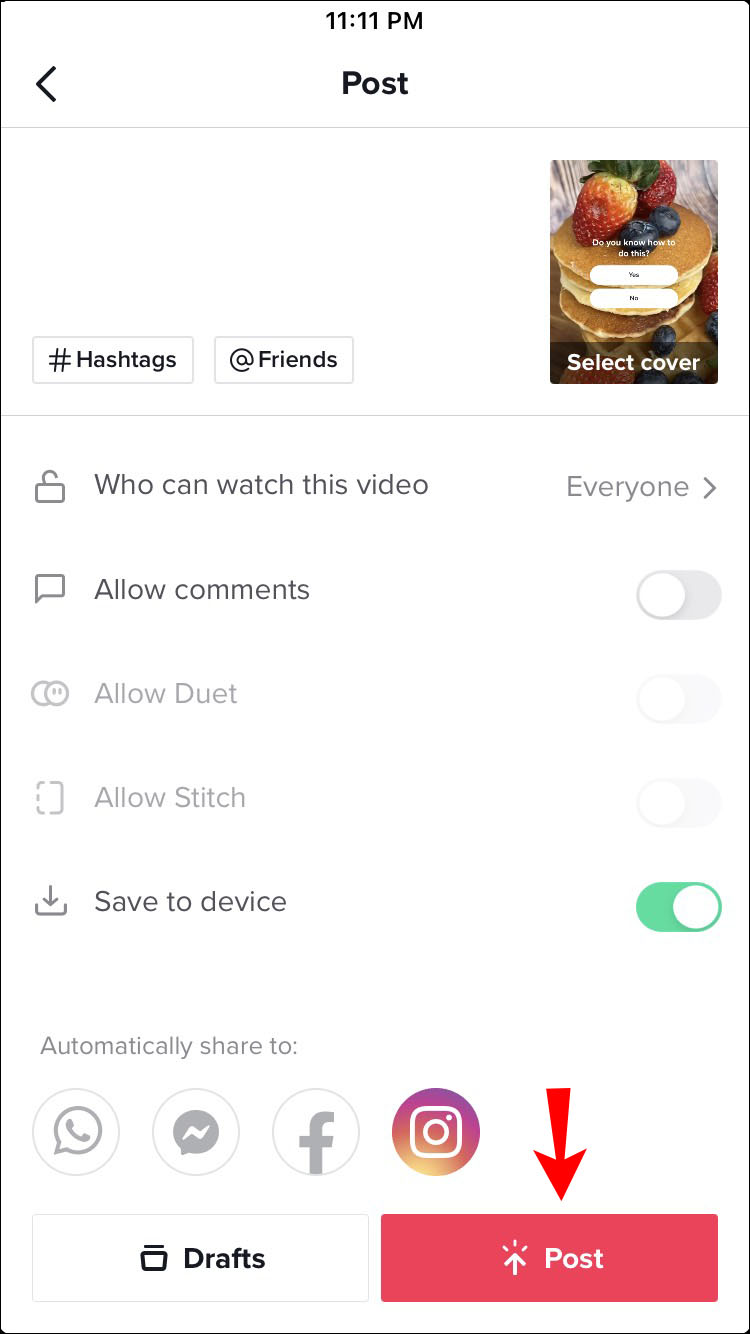The width and height of the screenshot is (750, 1334).
Task: Go back using the top arrow
Action: pos(46,84)
